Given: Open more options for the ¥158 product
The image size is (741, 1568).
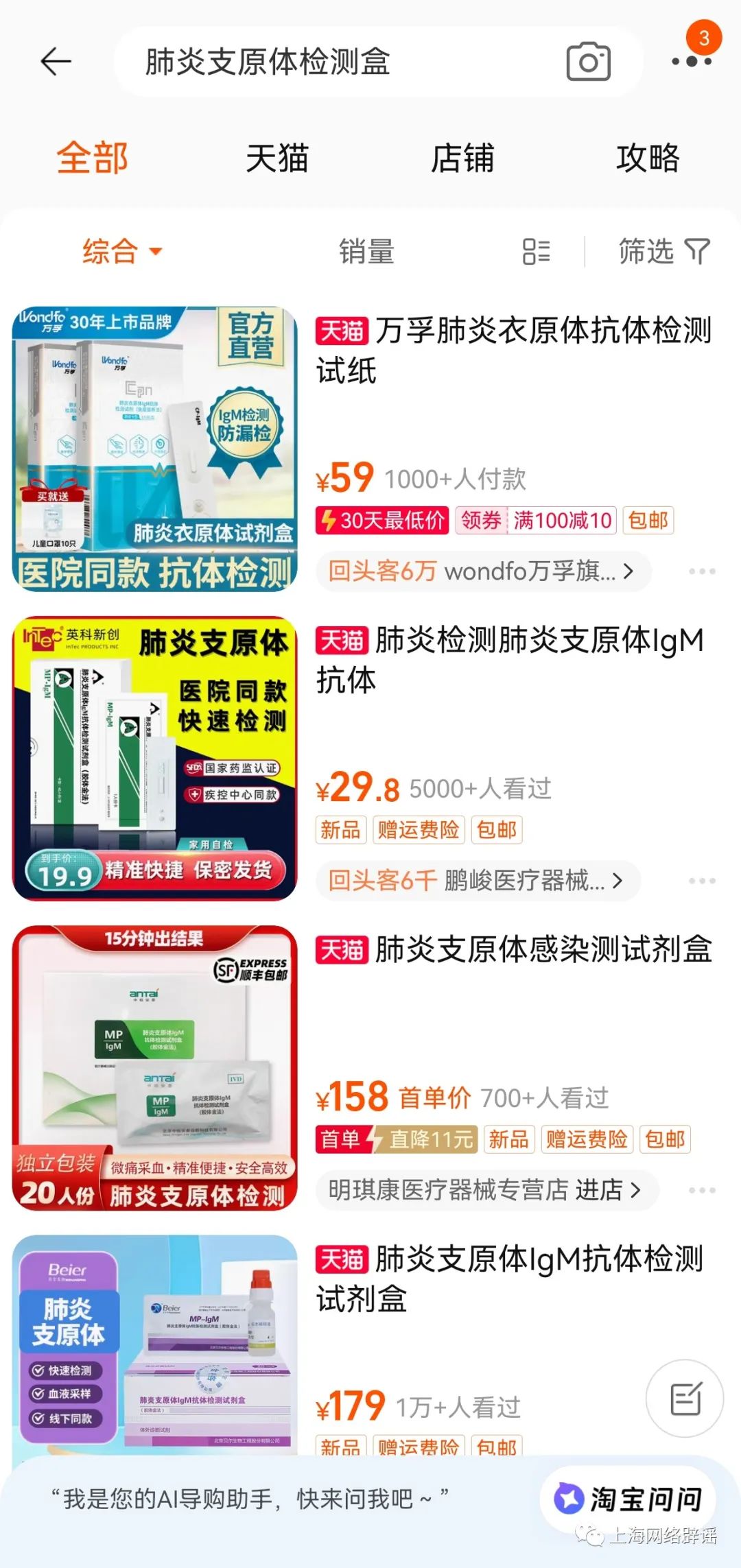Looking at the screenshot, I should [701, 1190].
